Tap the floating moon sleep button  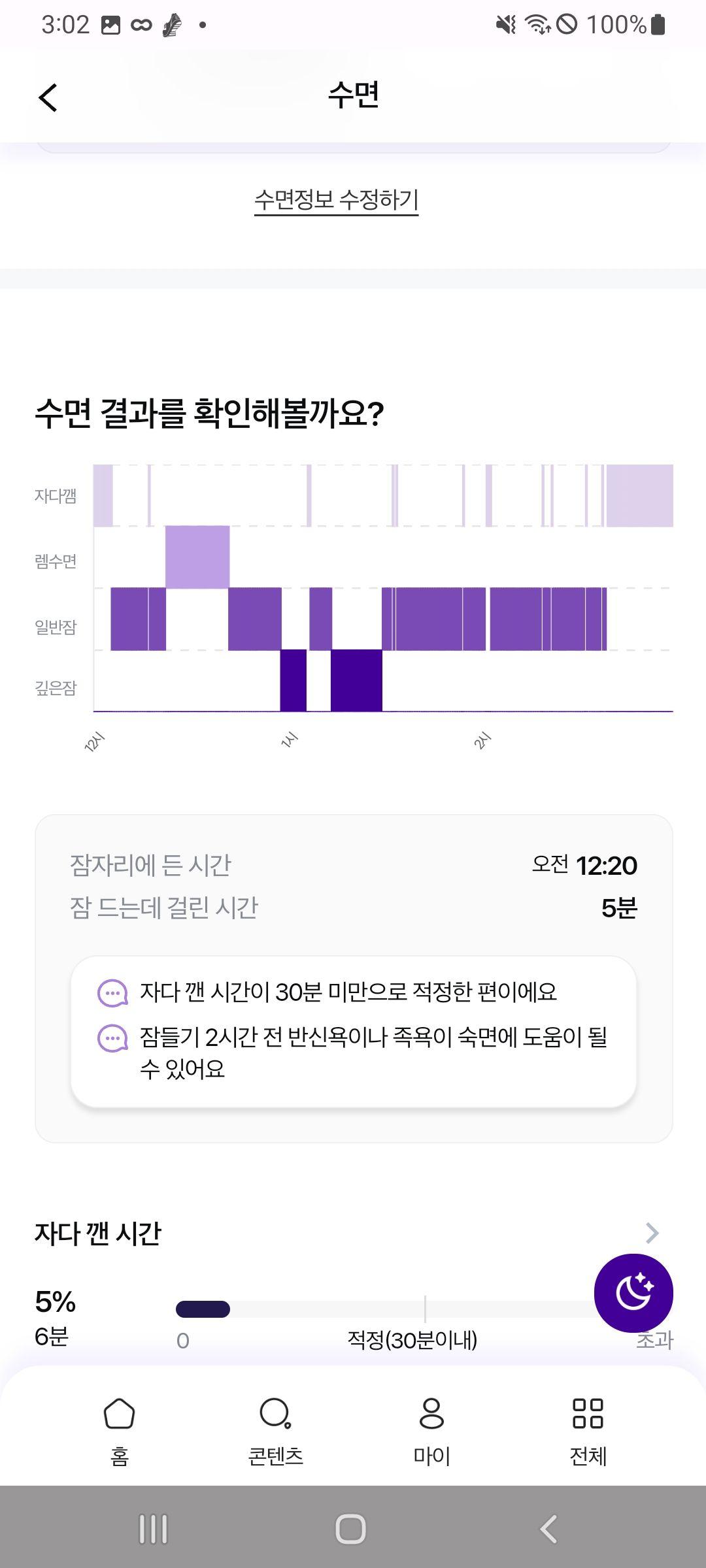(633, 1292)
